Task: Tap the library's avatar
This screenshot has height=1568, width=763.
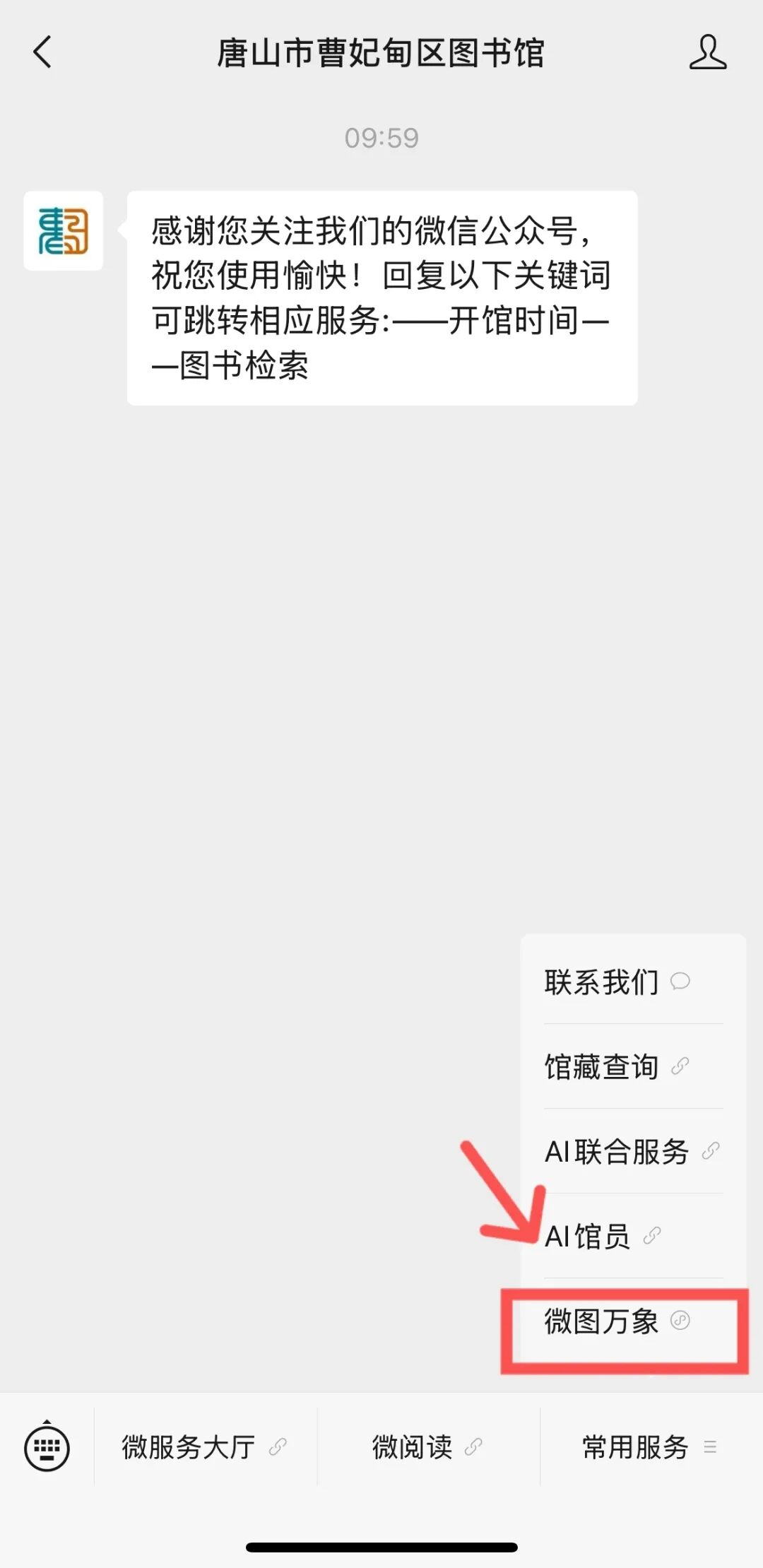Action: tap(63, 230)
